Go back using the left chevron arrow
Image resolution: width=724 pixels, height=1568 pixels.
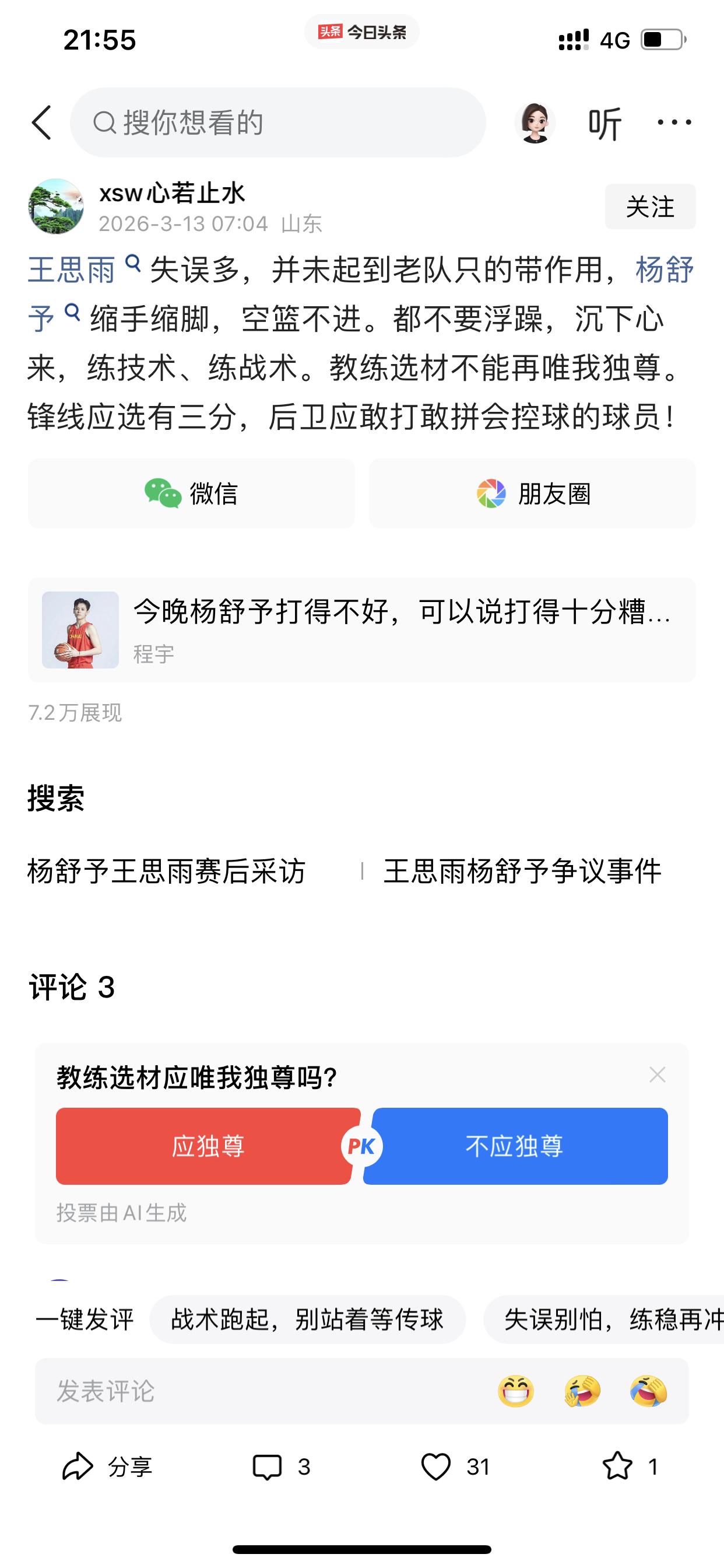pyautogui.click(x=41, y=123)
